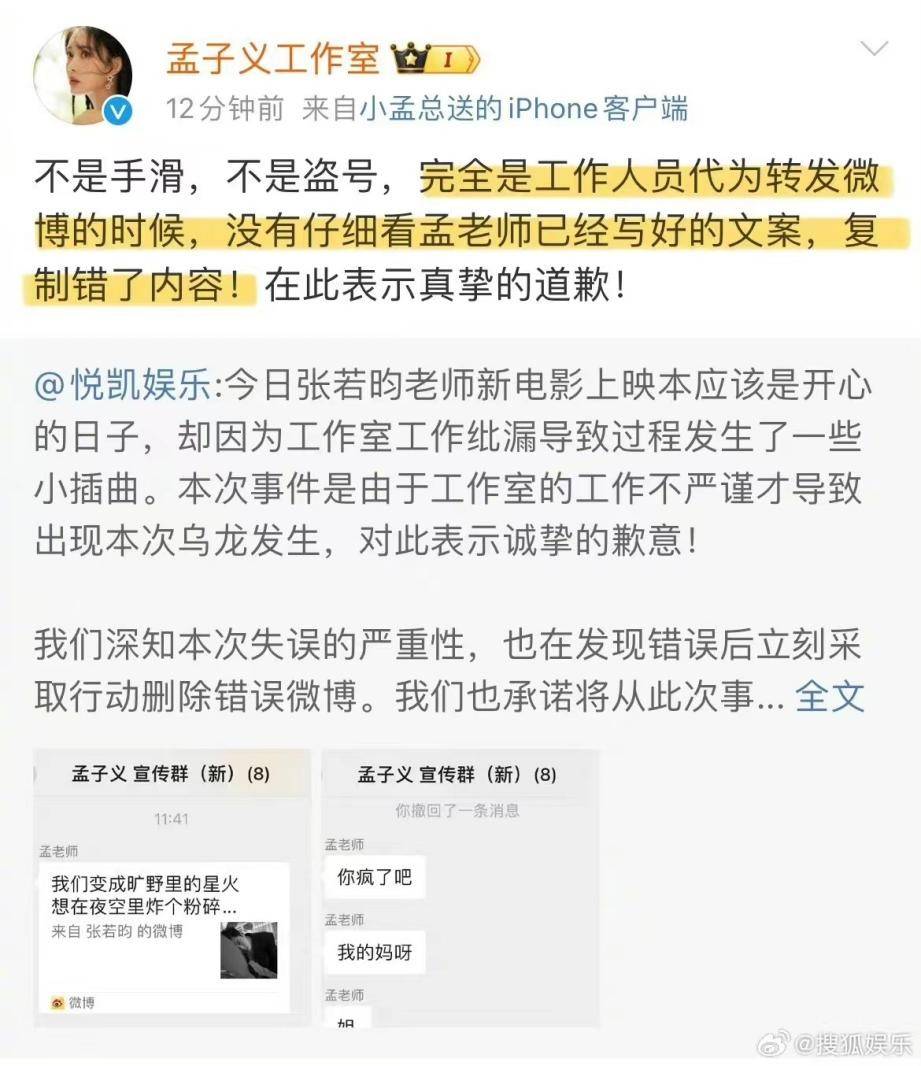Viewport: 921px width, 1066px height.
Task: Open the 孟子义工作室 username link
Action: 272,59
